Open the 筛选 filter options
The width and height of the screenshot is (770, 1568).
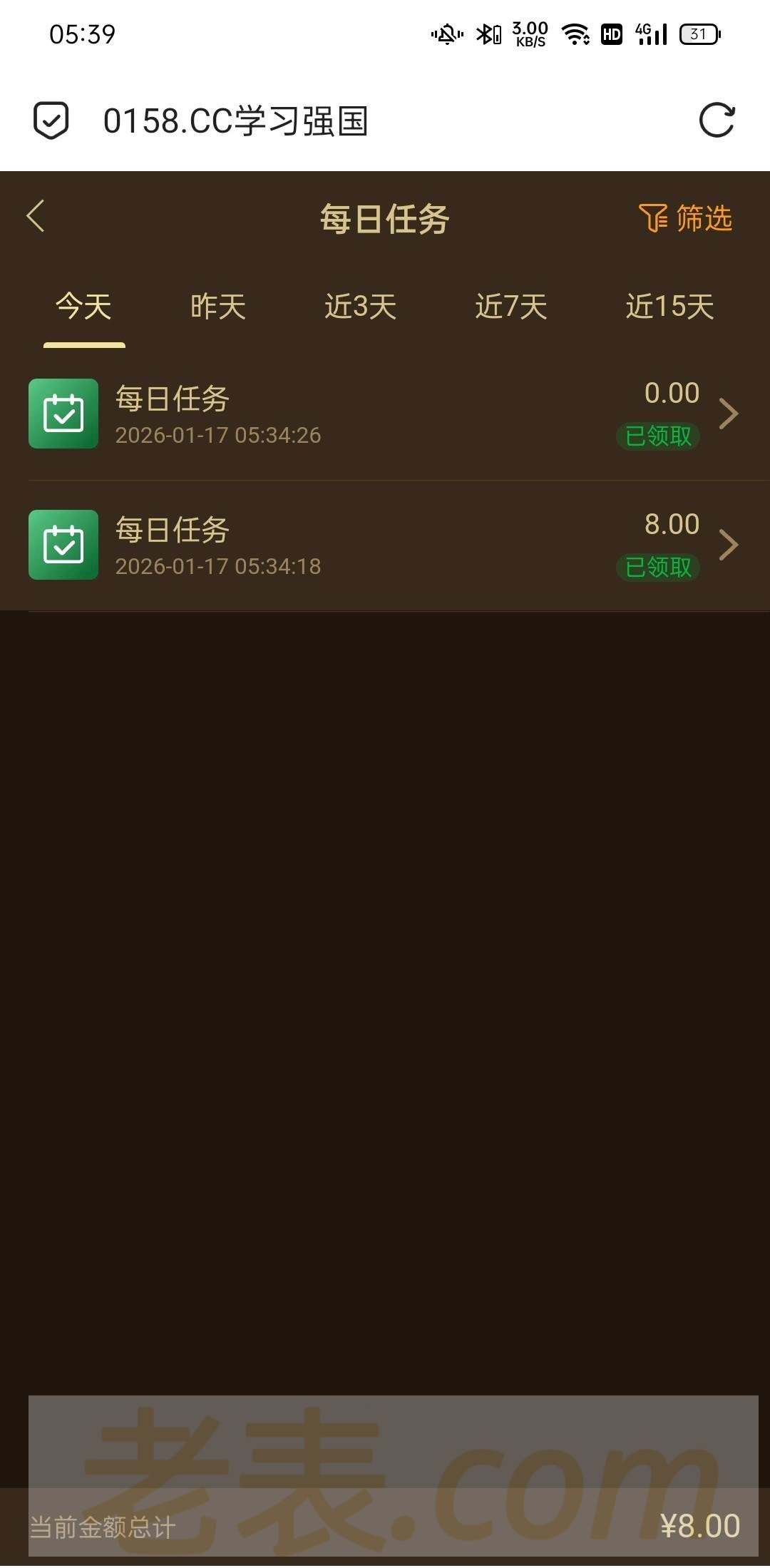coord(685,218)
